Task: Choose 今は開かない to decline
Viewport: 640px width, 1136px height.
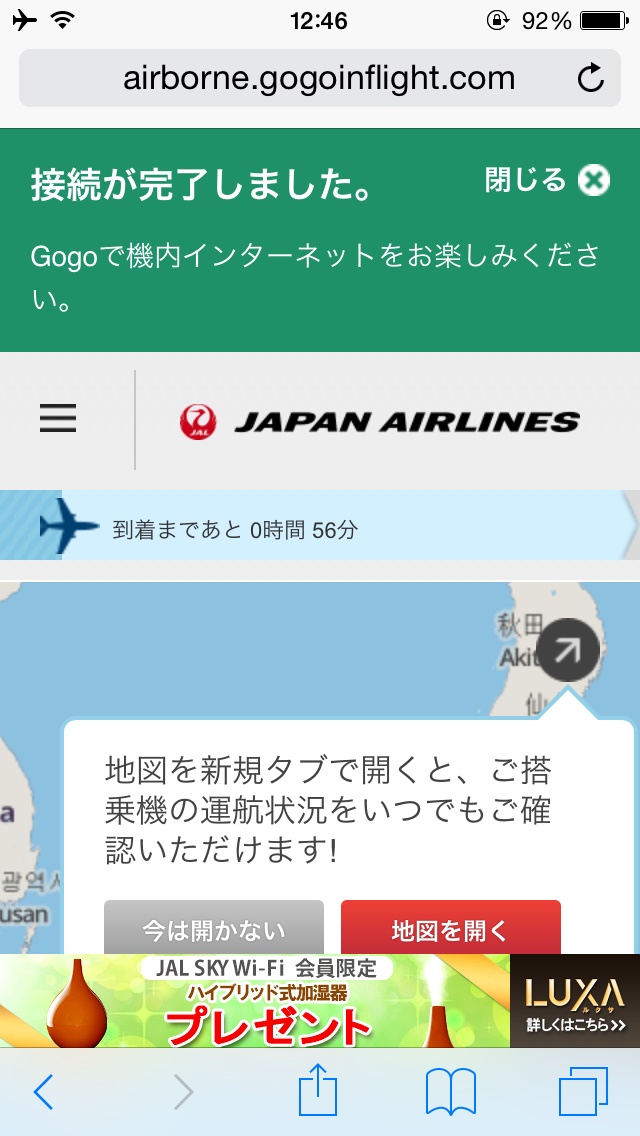Action: (x=214, y=928)
